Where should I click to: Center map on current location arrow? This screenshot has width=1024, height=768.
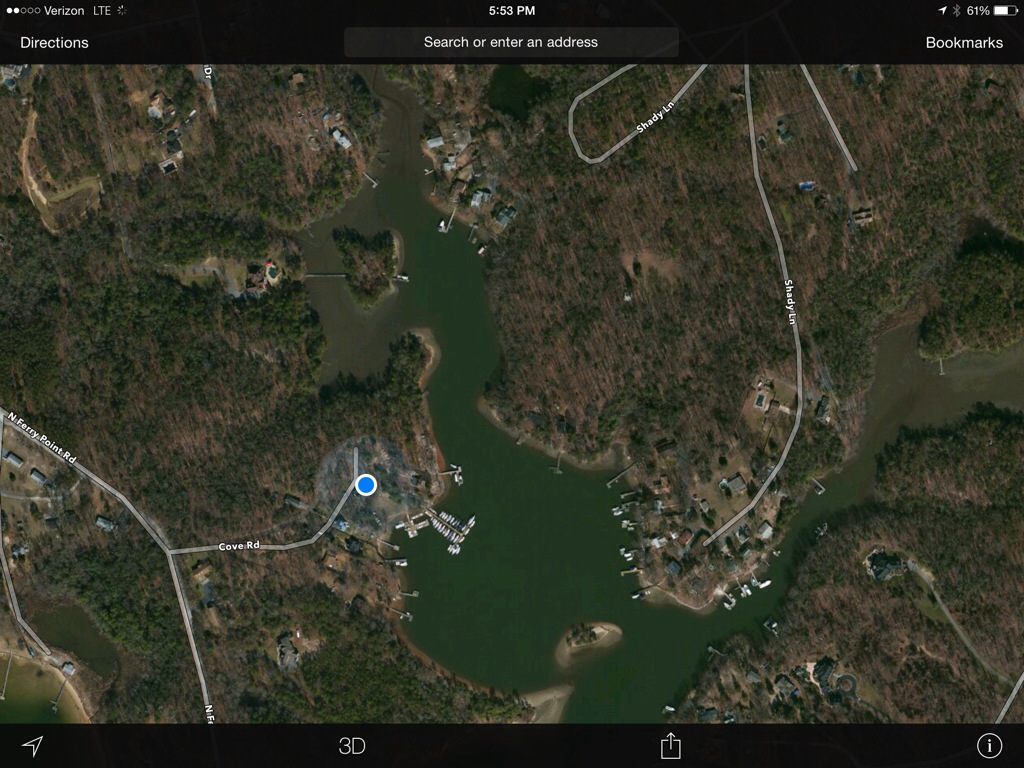33,746
